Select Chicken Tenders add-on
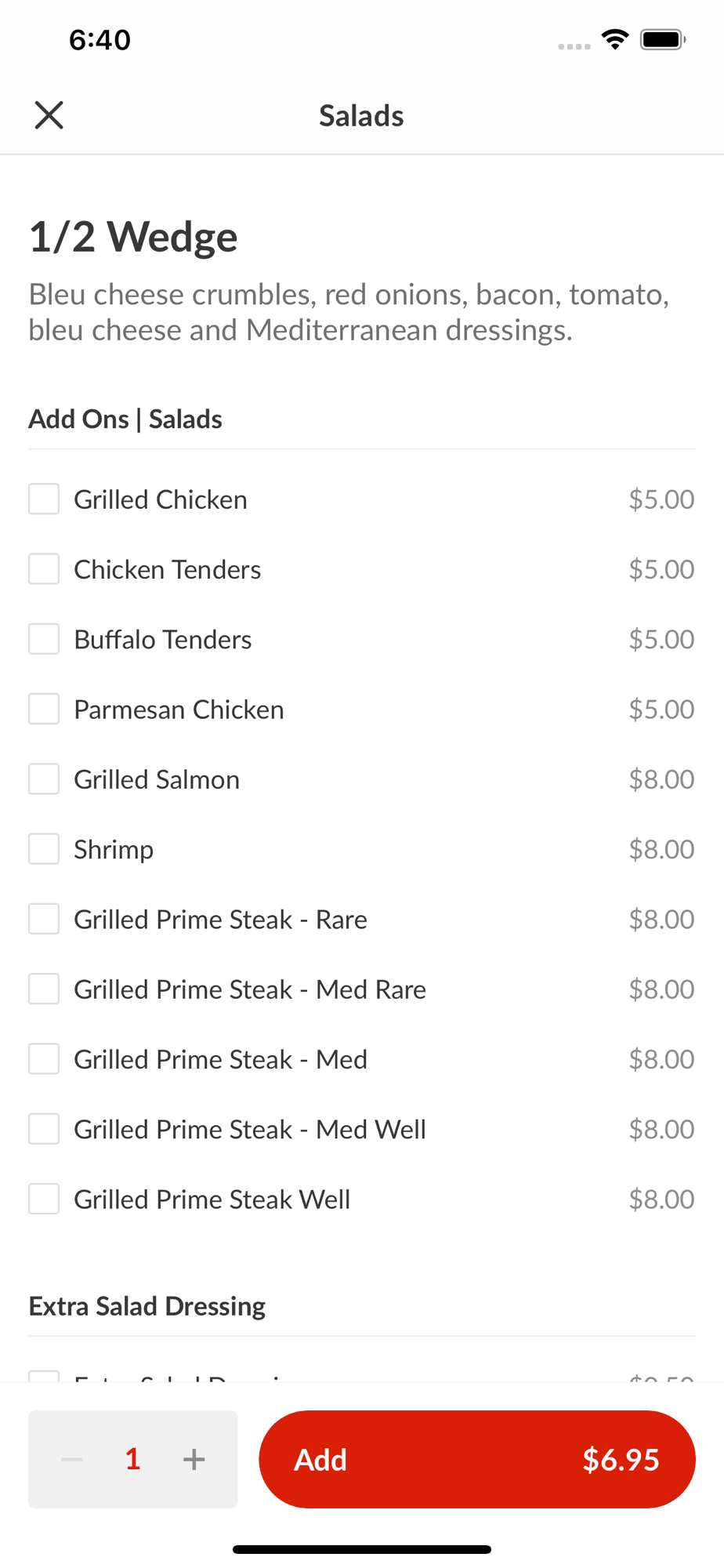Image resolution: width=724 pixels, height=1568 pixels. click(44, 569)
